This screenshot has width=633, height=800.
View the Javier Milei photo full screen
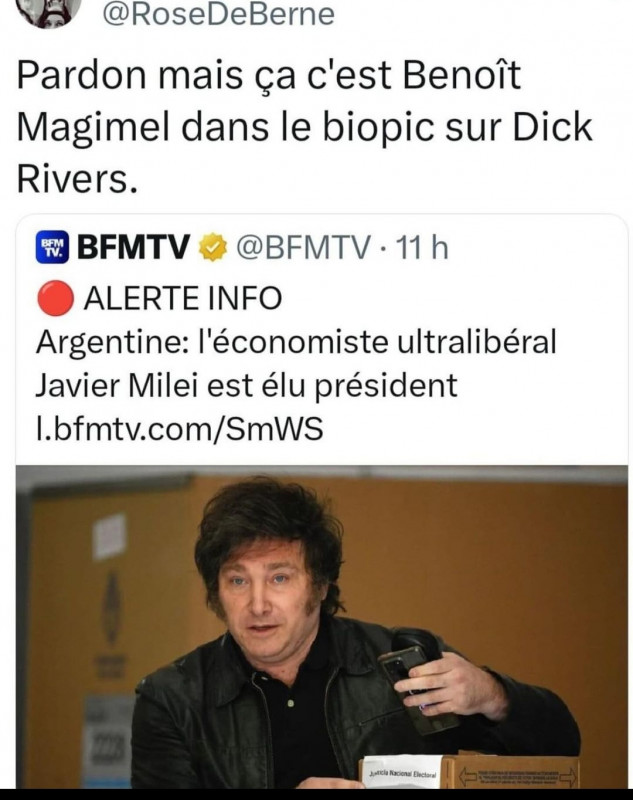[321, 630]
